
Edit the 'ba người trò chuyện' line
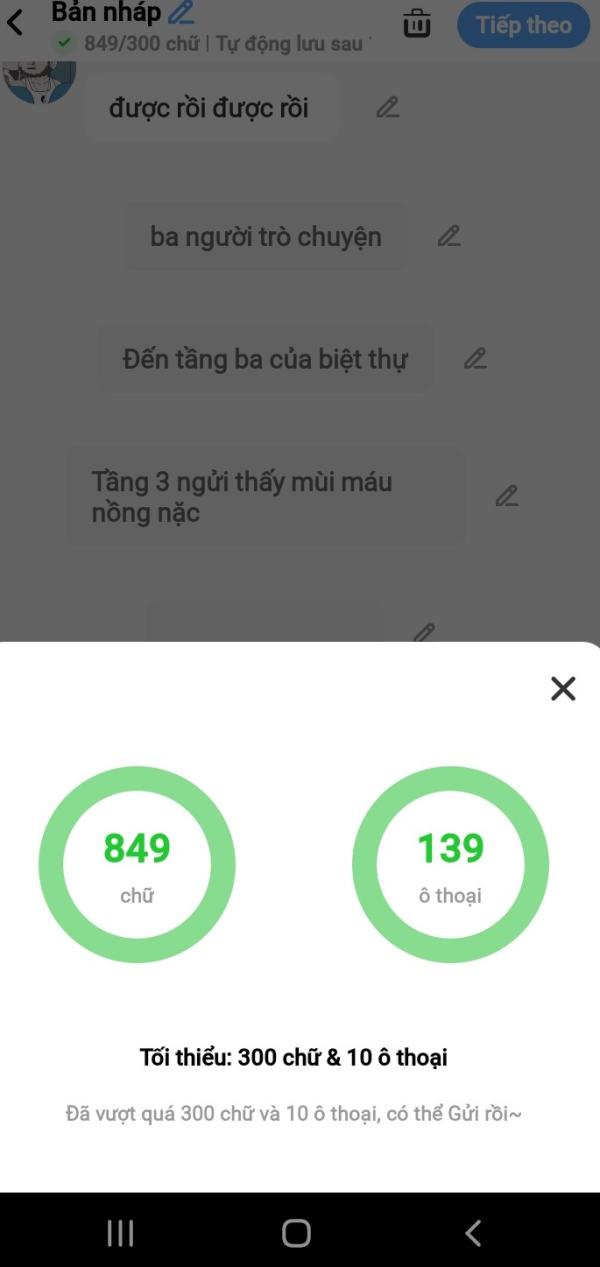449,236
